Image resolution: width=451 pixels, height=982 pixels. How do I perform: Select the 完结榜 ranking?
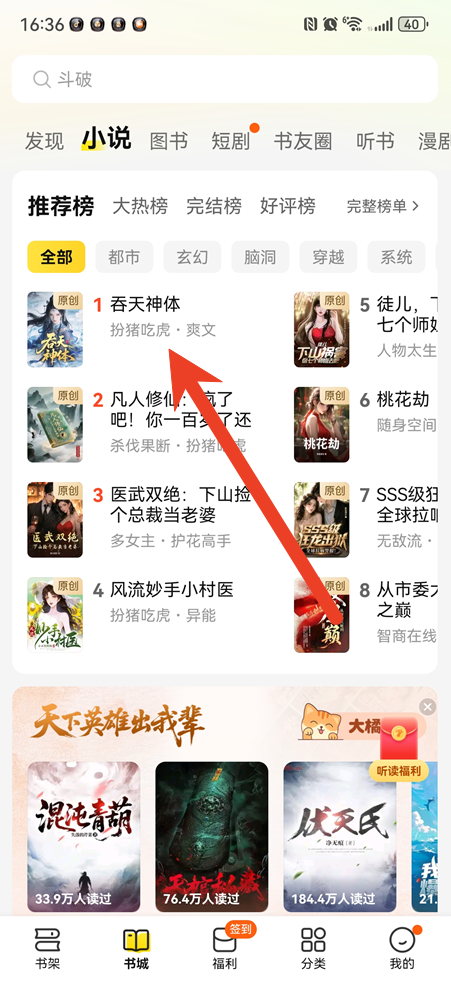[214, 206]
